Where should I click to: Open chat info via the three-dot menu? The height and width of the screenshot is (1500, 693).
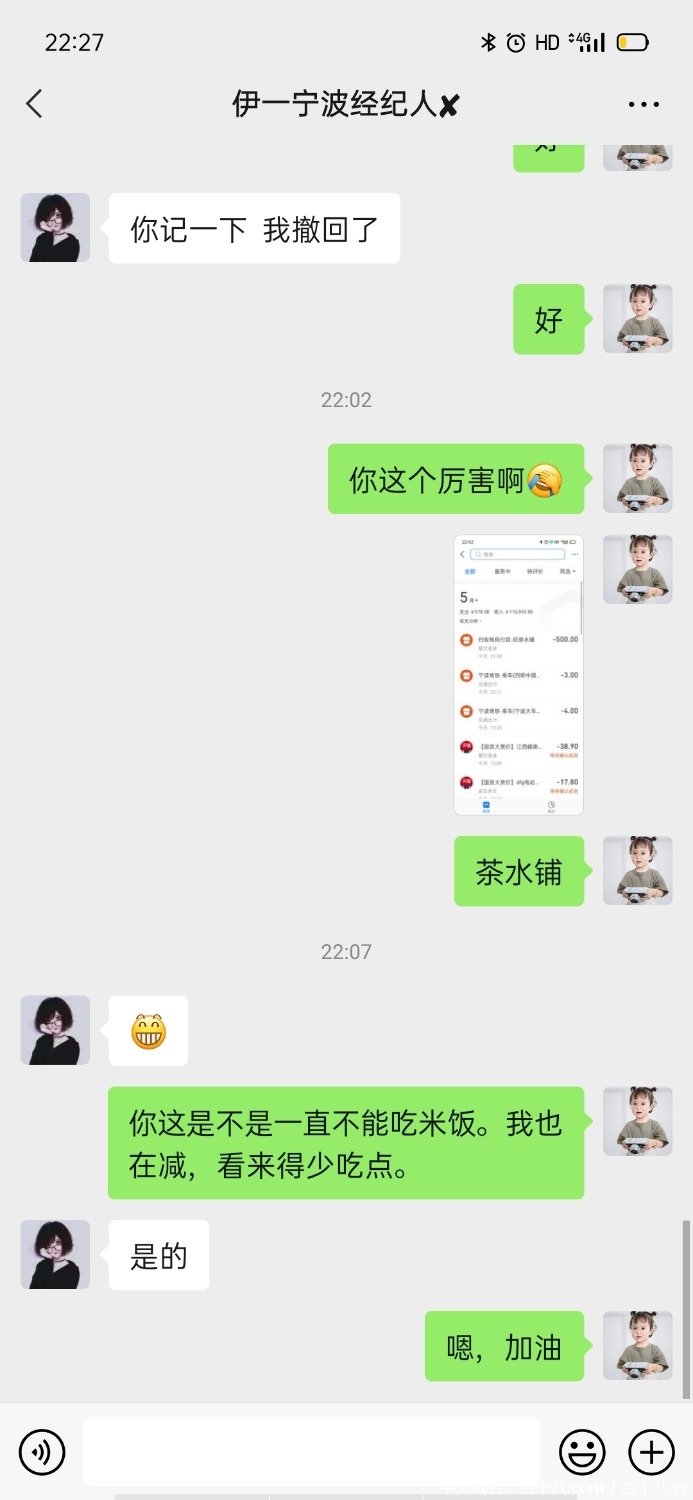pyautogui.click(x=643, y=104)
